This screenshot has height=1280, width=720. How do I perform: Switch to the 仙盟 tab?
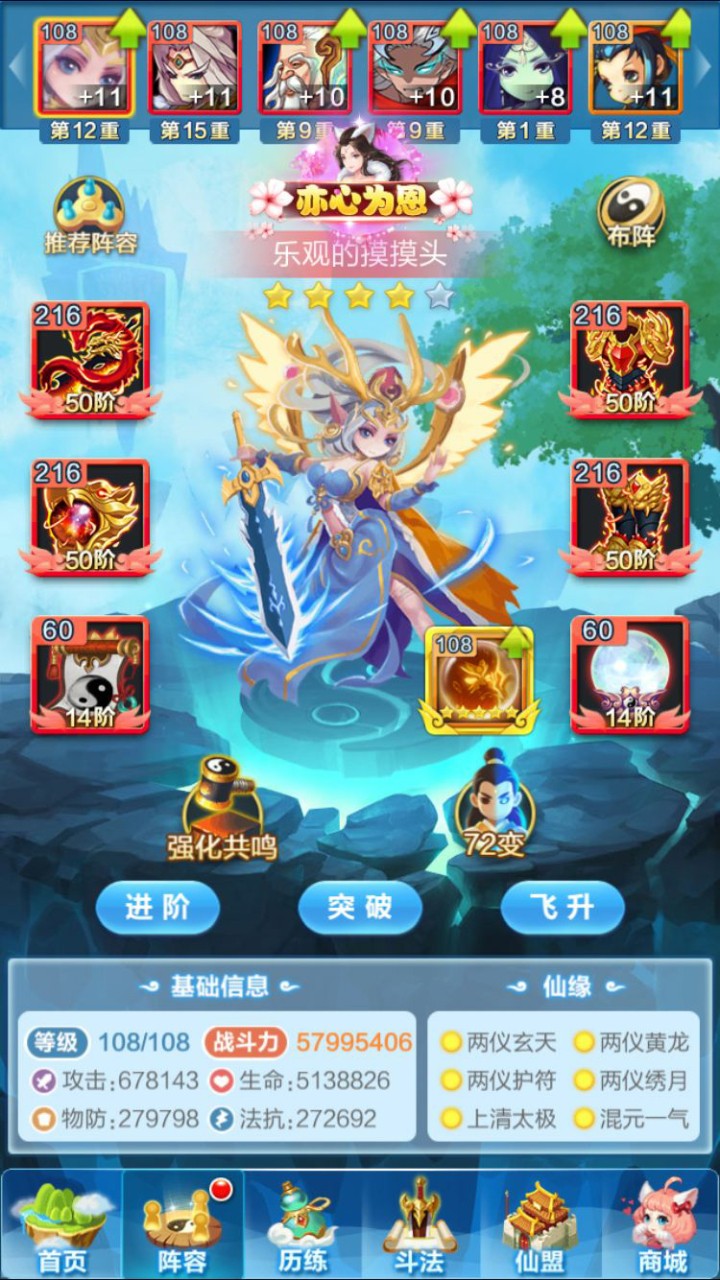pos(539,1225)
